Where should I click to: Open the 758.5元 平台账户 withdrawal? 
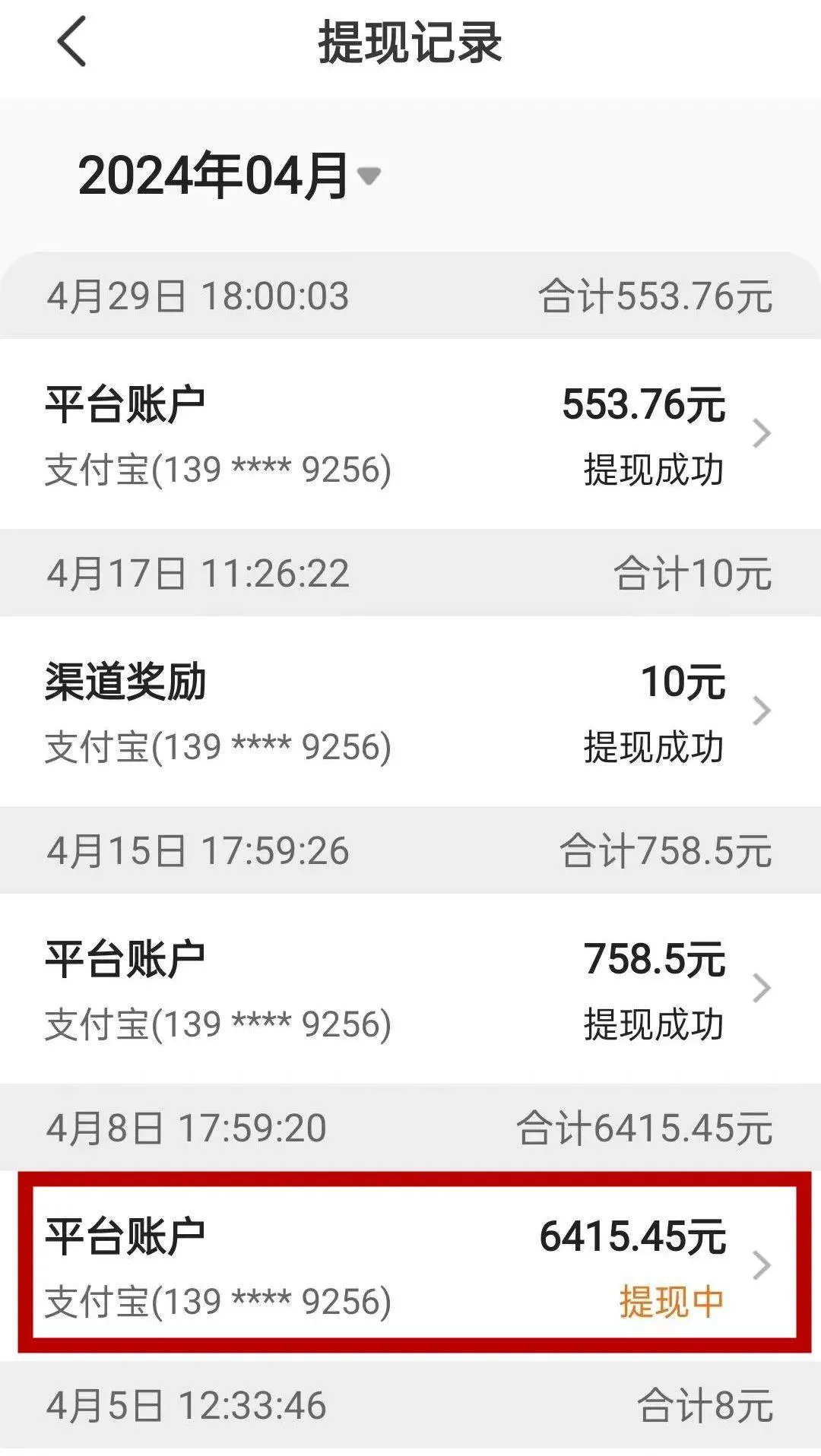(x=410, y=989)
